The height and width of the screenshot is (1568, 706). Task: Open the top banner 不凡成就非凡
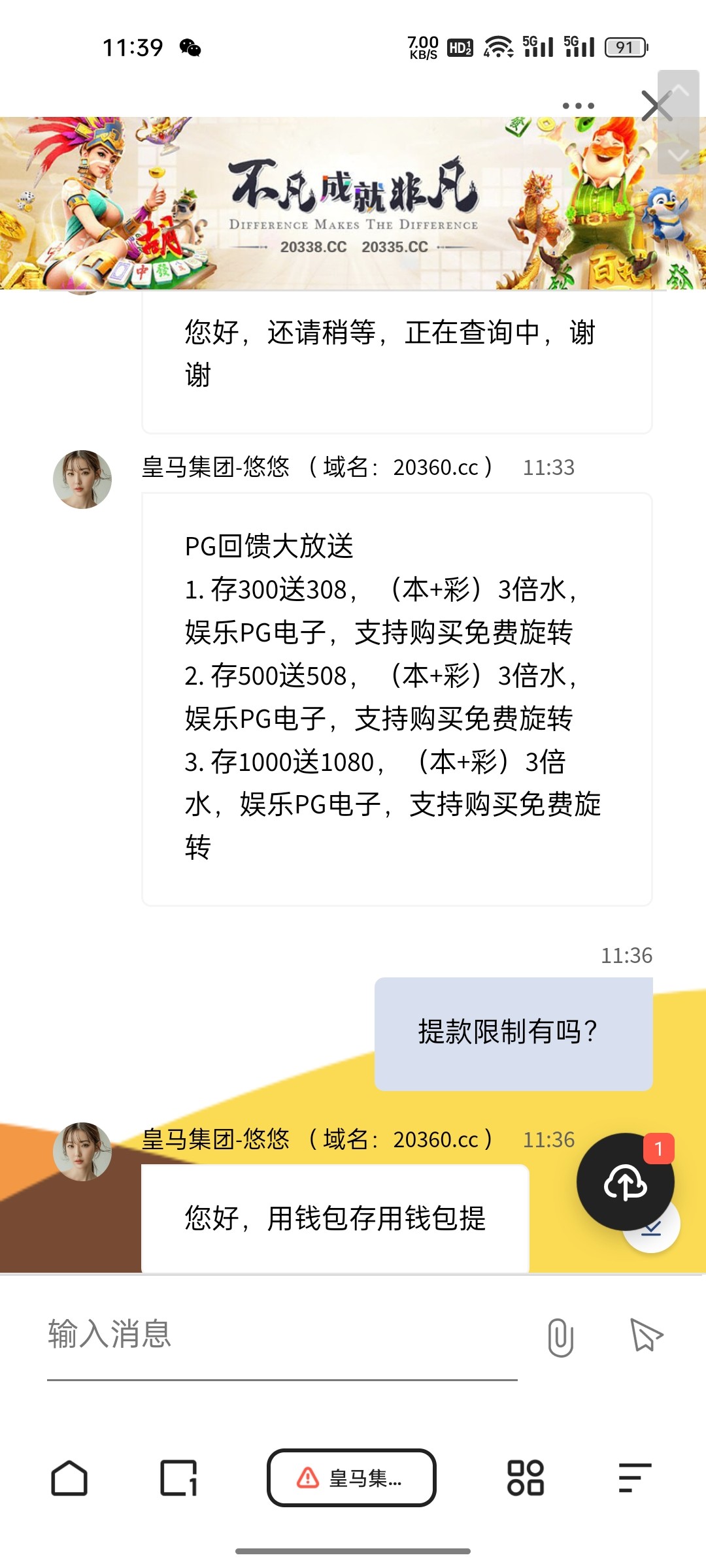tap(353, 204)
